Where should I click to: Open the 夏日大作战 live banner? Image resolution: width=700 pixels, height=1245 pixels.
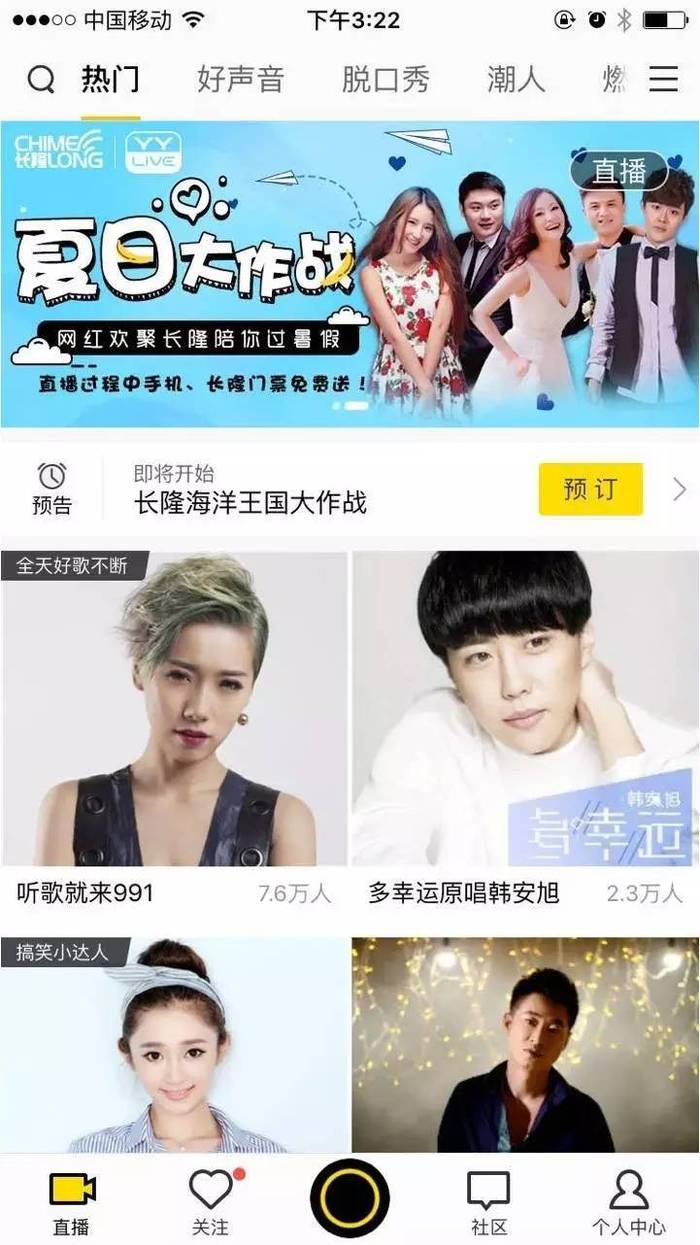[349, 273]
